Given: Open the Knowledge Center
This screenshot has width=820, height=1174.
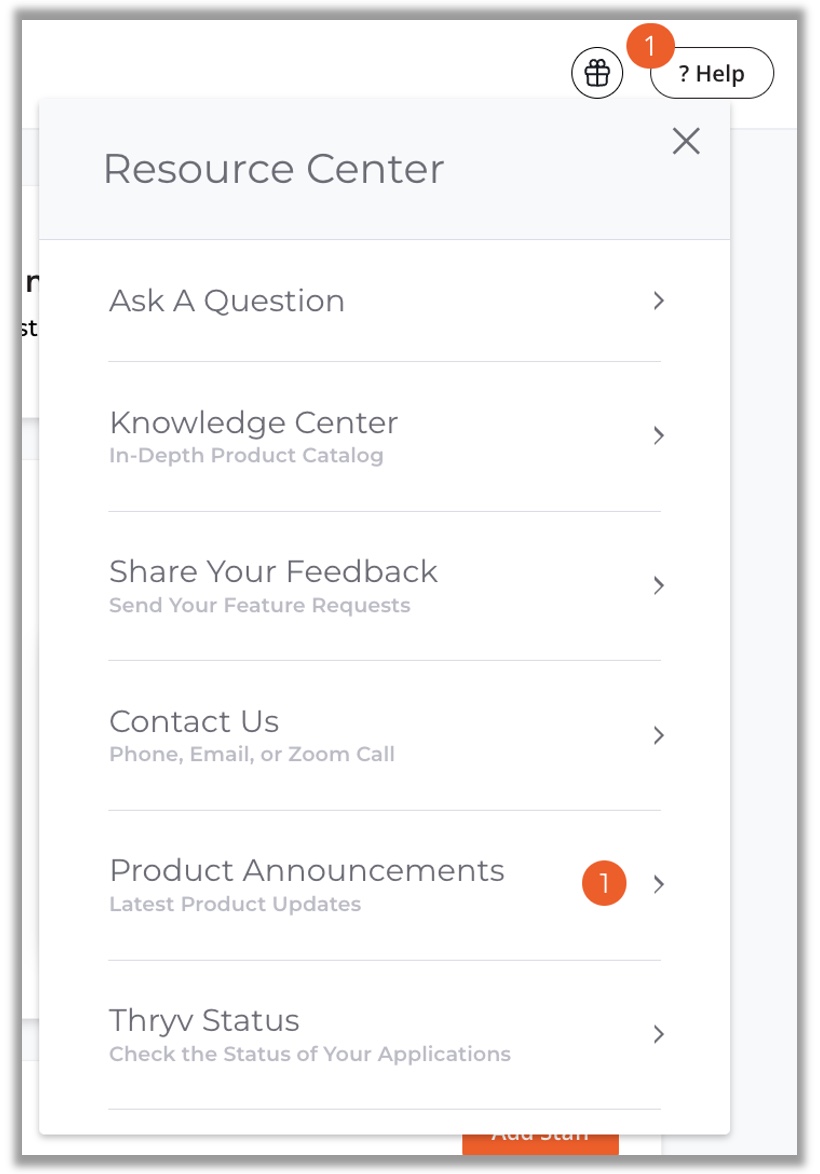Looking at the screenshot, I should click(384, 437).
